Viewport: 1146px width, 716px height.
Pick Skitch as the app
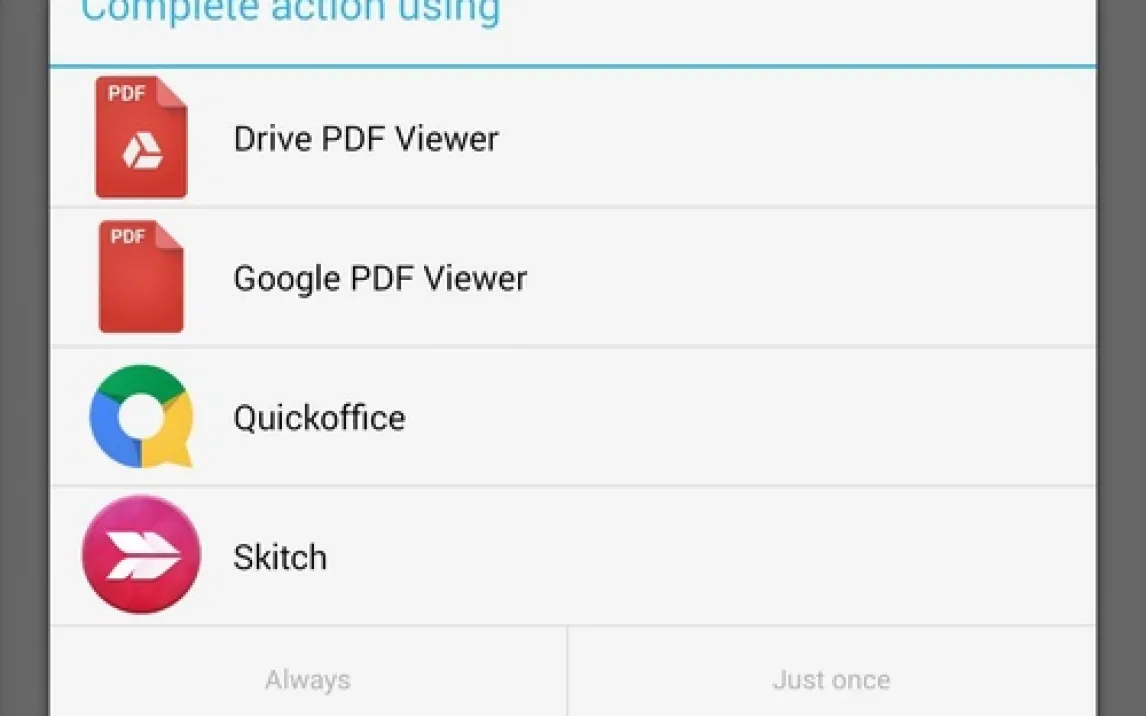[x=280, y=557]
